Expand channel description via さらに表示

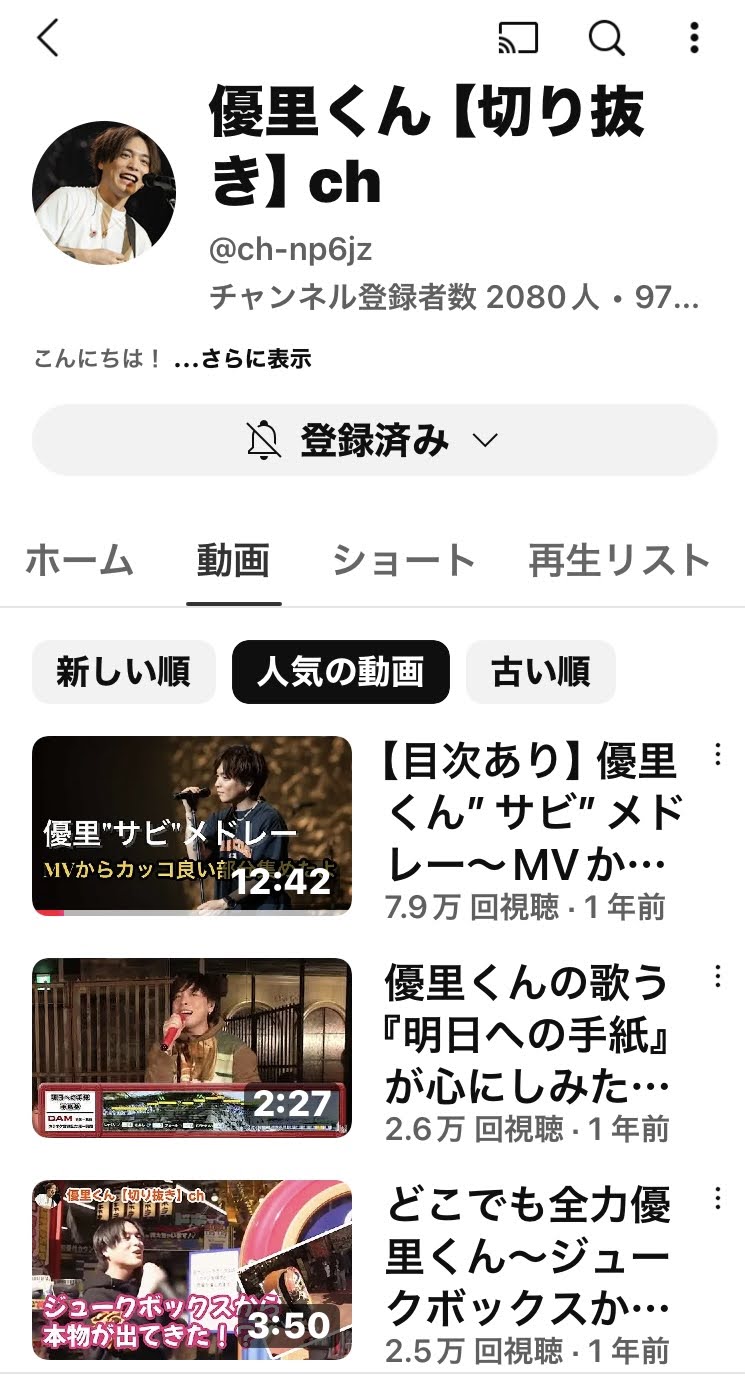[x=243, y=358]
